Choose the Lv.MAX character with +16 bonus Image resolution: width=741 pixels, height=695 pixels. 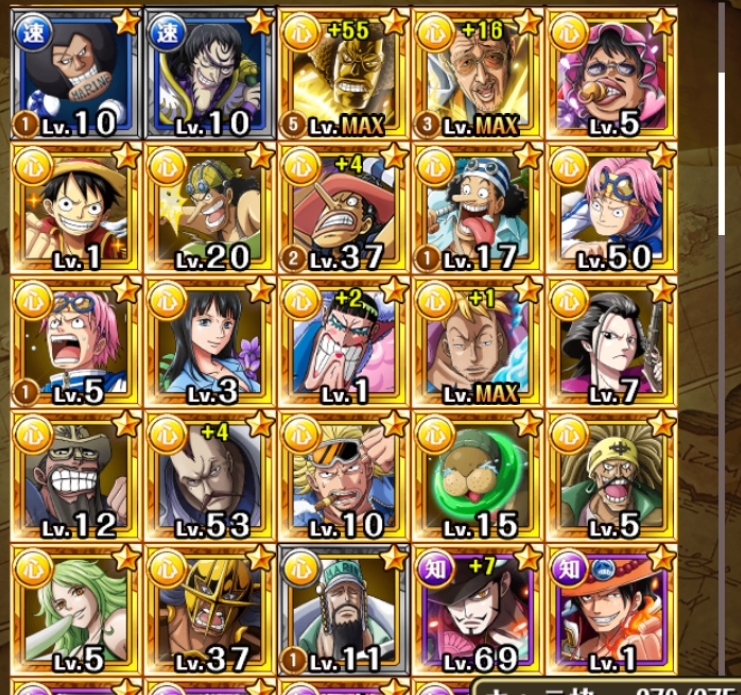coord(476,72)
